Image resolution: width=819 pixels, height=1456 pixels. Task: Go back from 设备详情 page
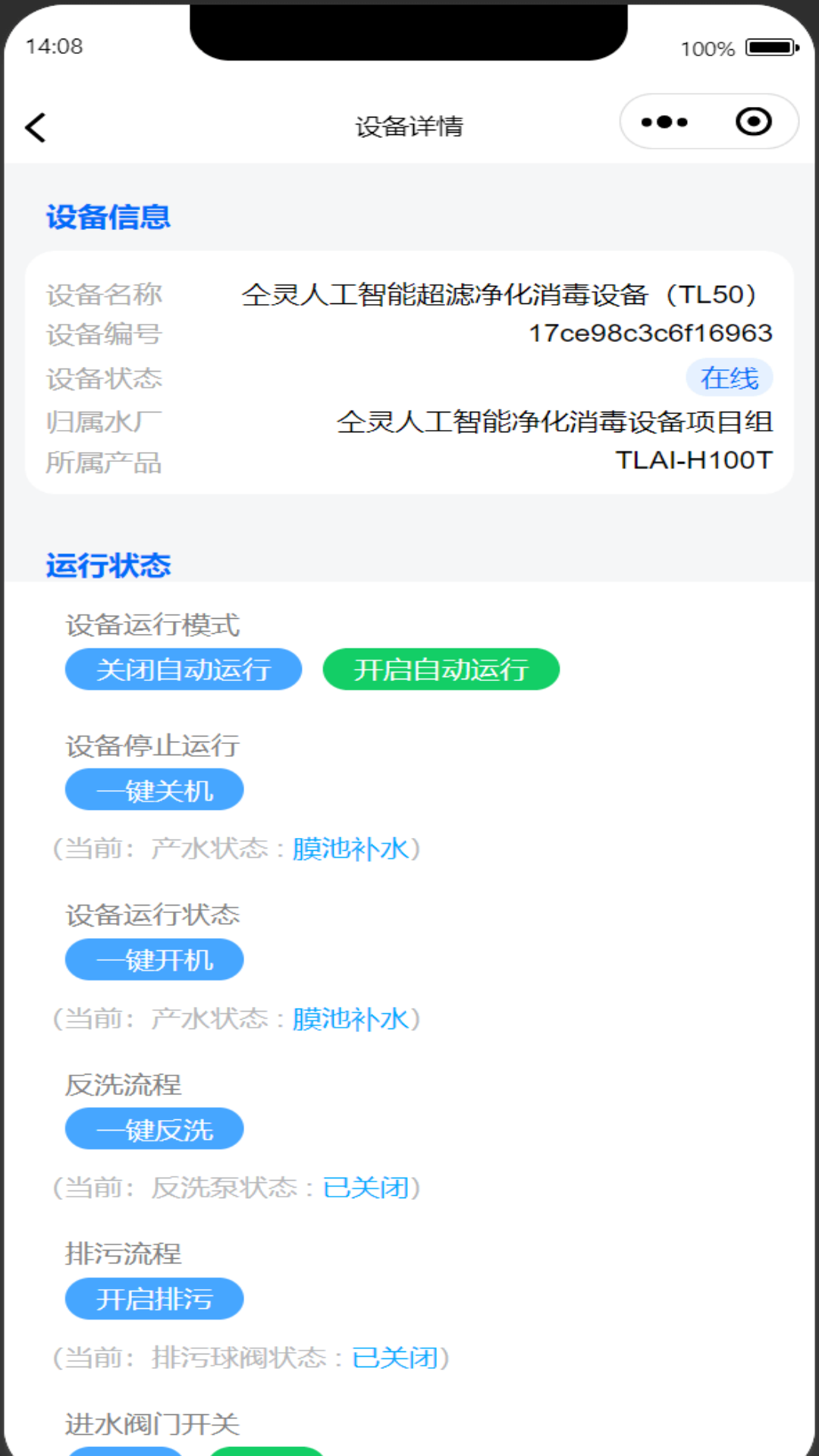pyautogui.click(x=36, y=127)
